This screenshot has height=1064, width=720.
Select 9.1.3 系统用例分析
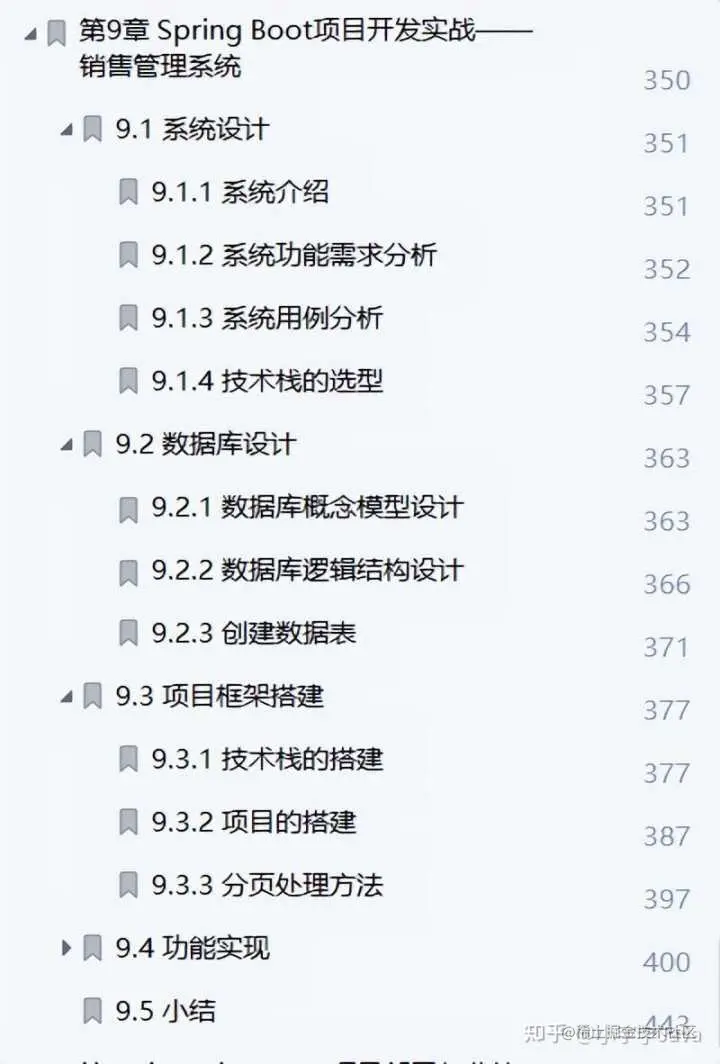click(x=267, y=319)
